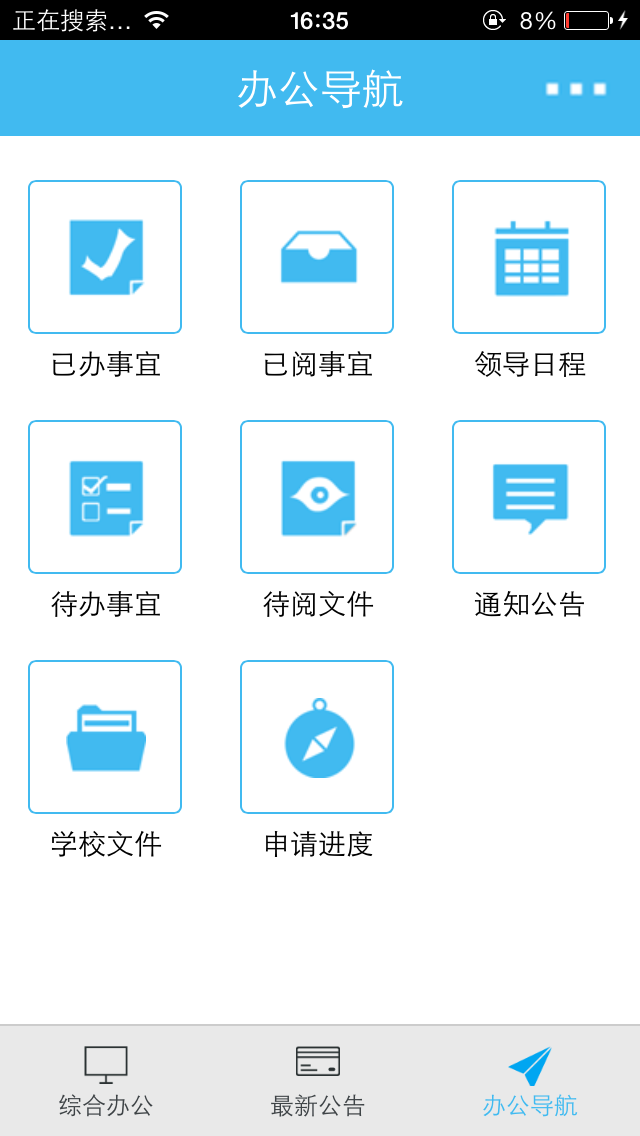Switch to the 最新公告 tab

[x=318, y=1080]
